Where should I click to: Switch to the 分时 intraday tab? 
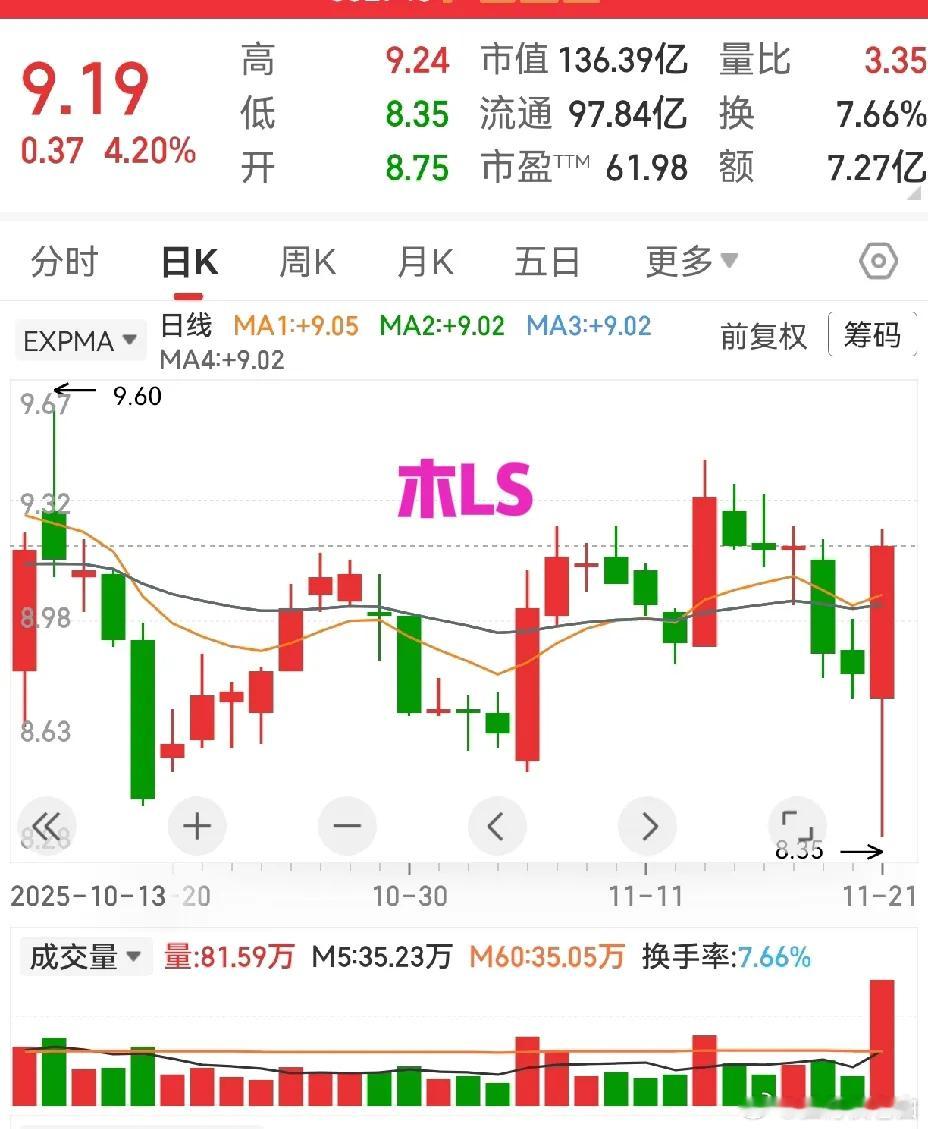click(64, 261)
